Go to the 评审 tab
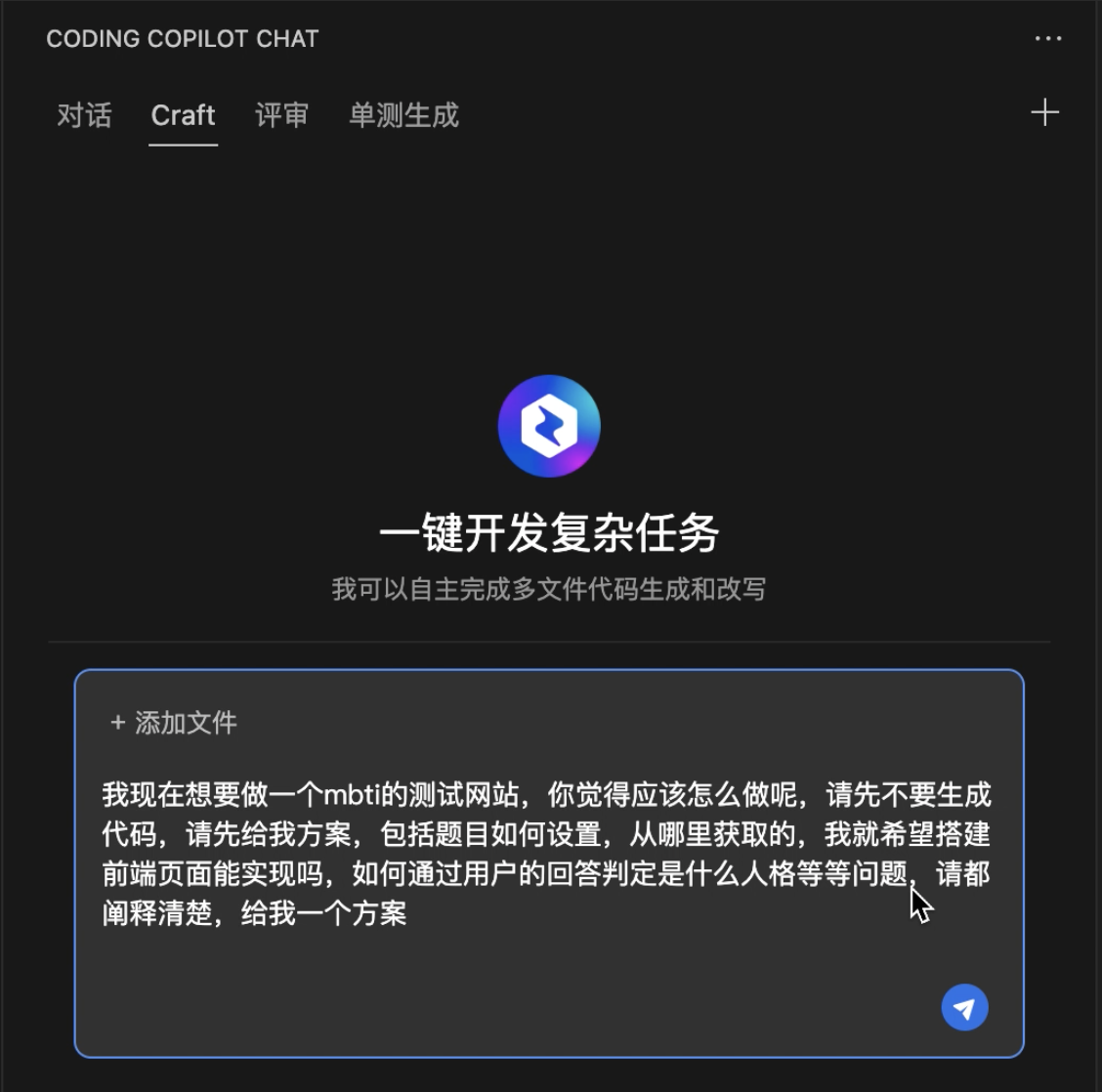 (281, 115)
